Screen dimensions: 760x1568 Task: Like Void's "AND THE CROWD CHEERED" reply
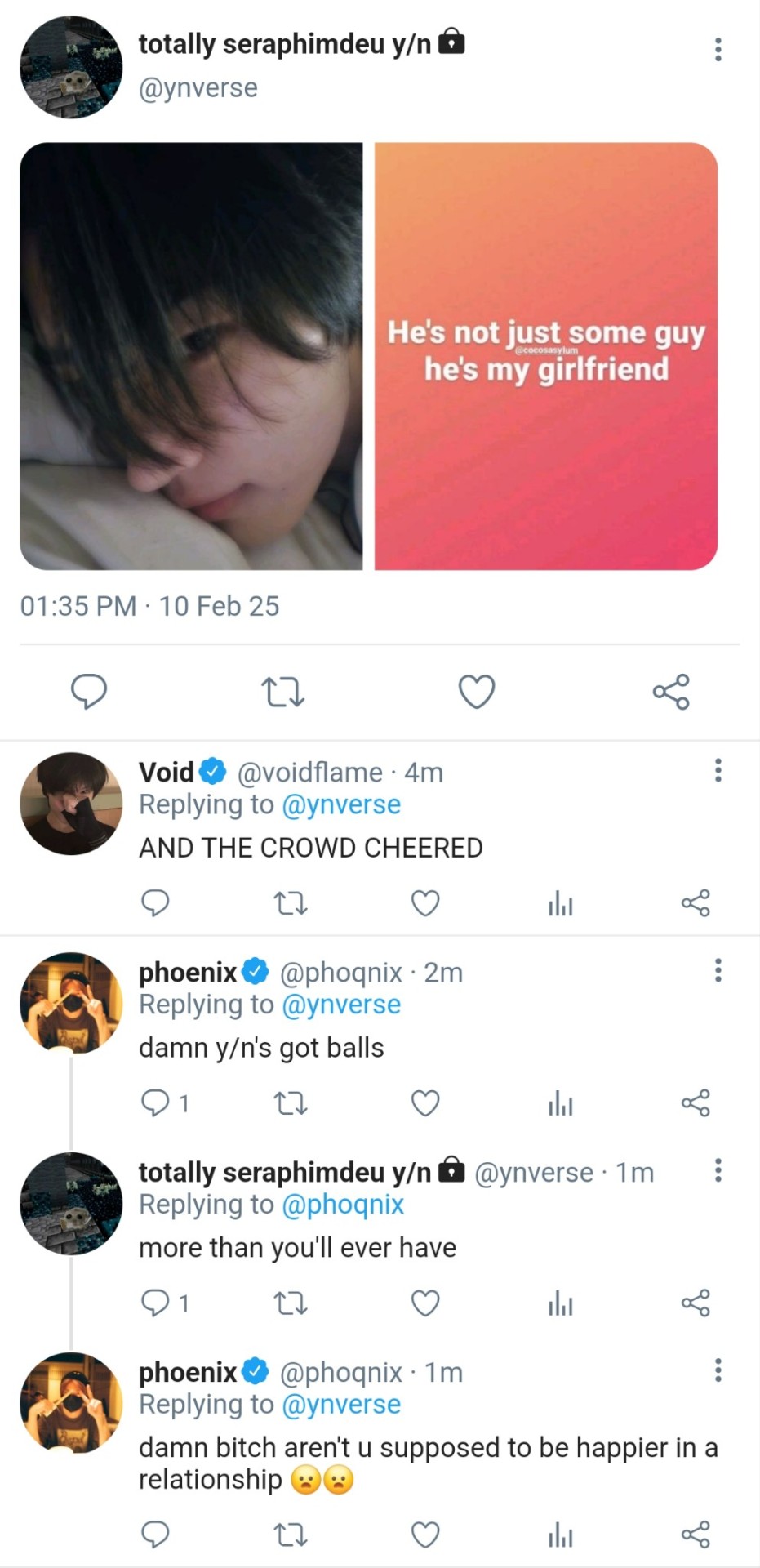(x=424, y=903)
